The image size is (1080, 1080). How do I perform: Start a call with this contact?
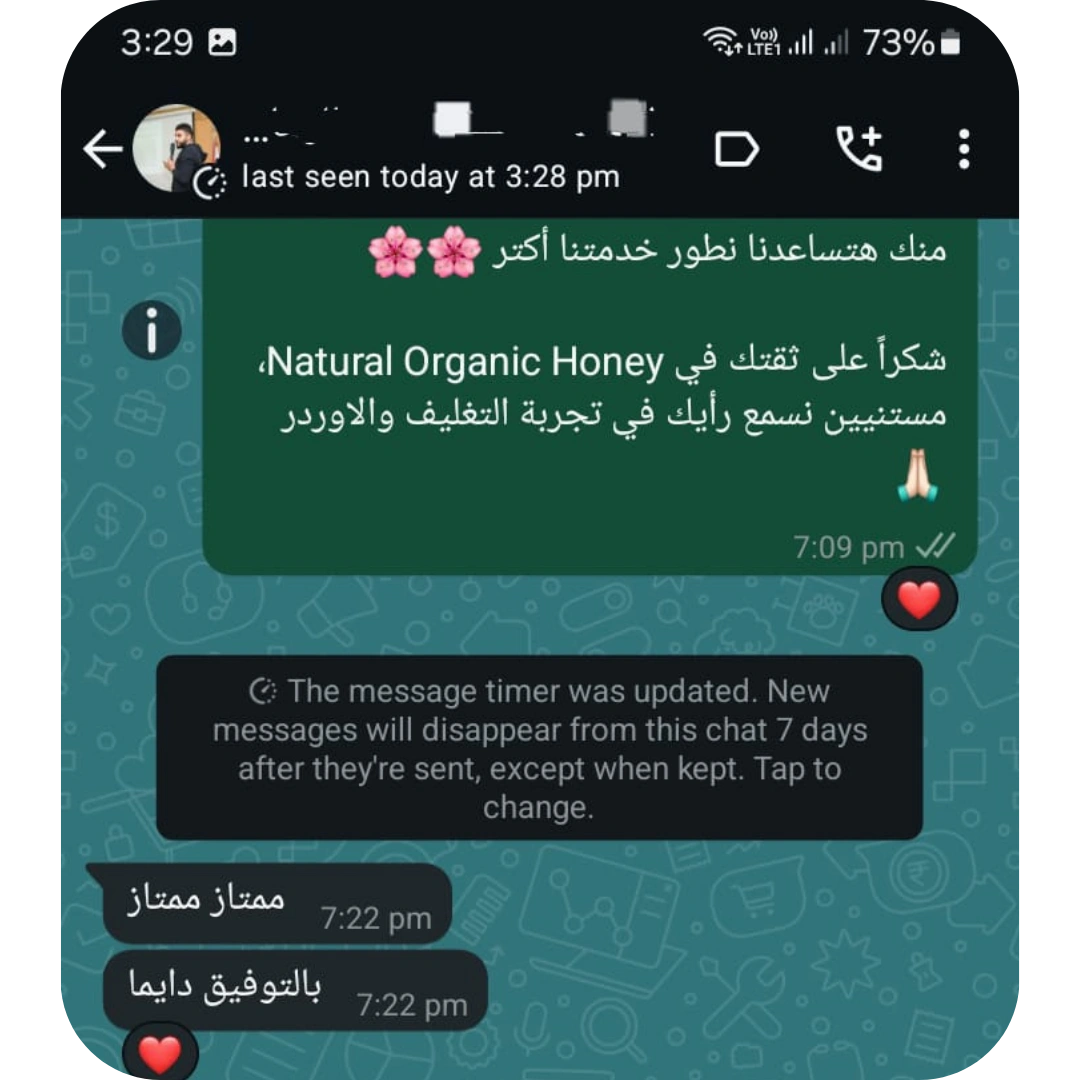pos(859,149)
